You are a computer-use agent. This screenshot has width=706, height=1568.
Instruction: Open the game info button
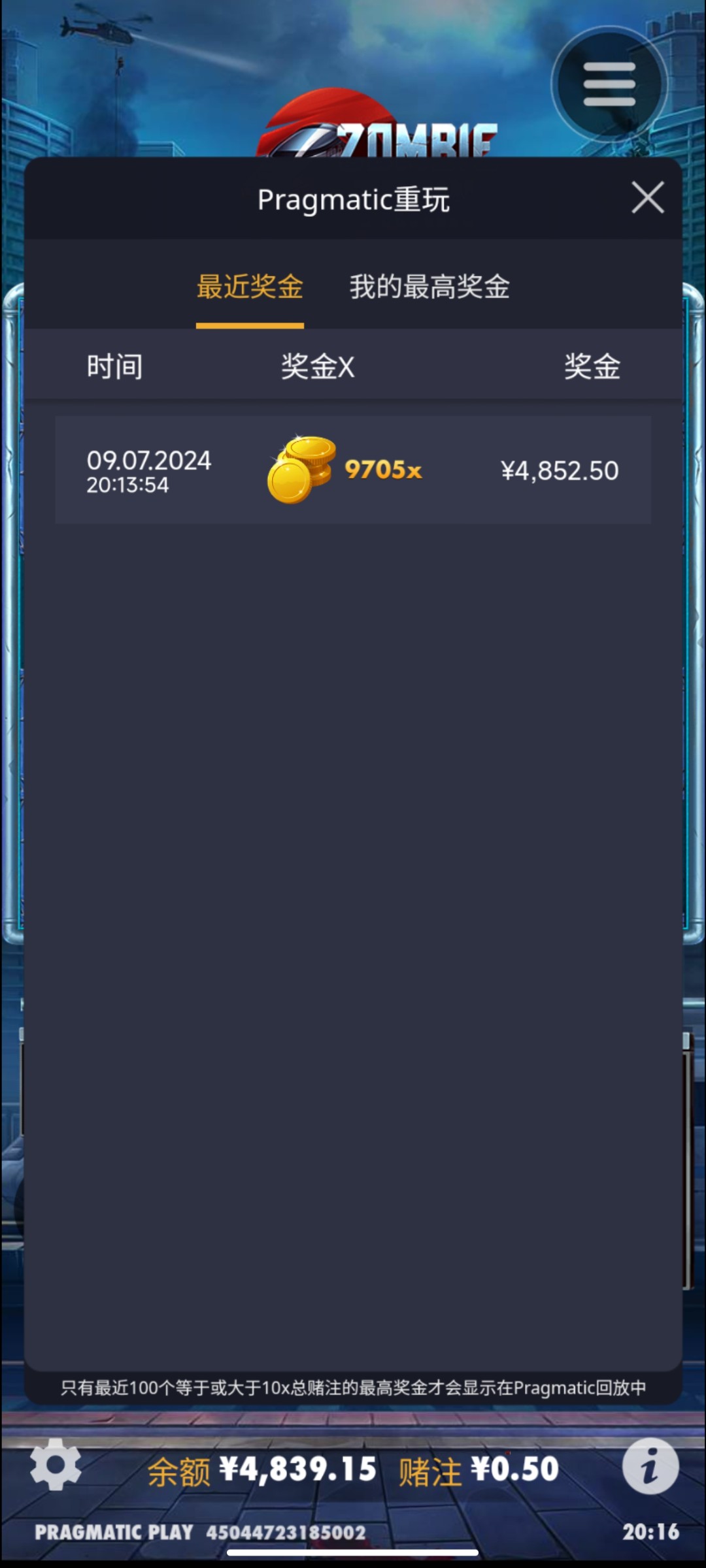click(650, 1466)
